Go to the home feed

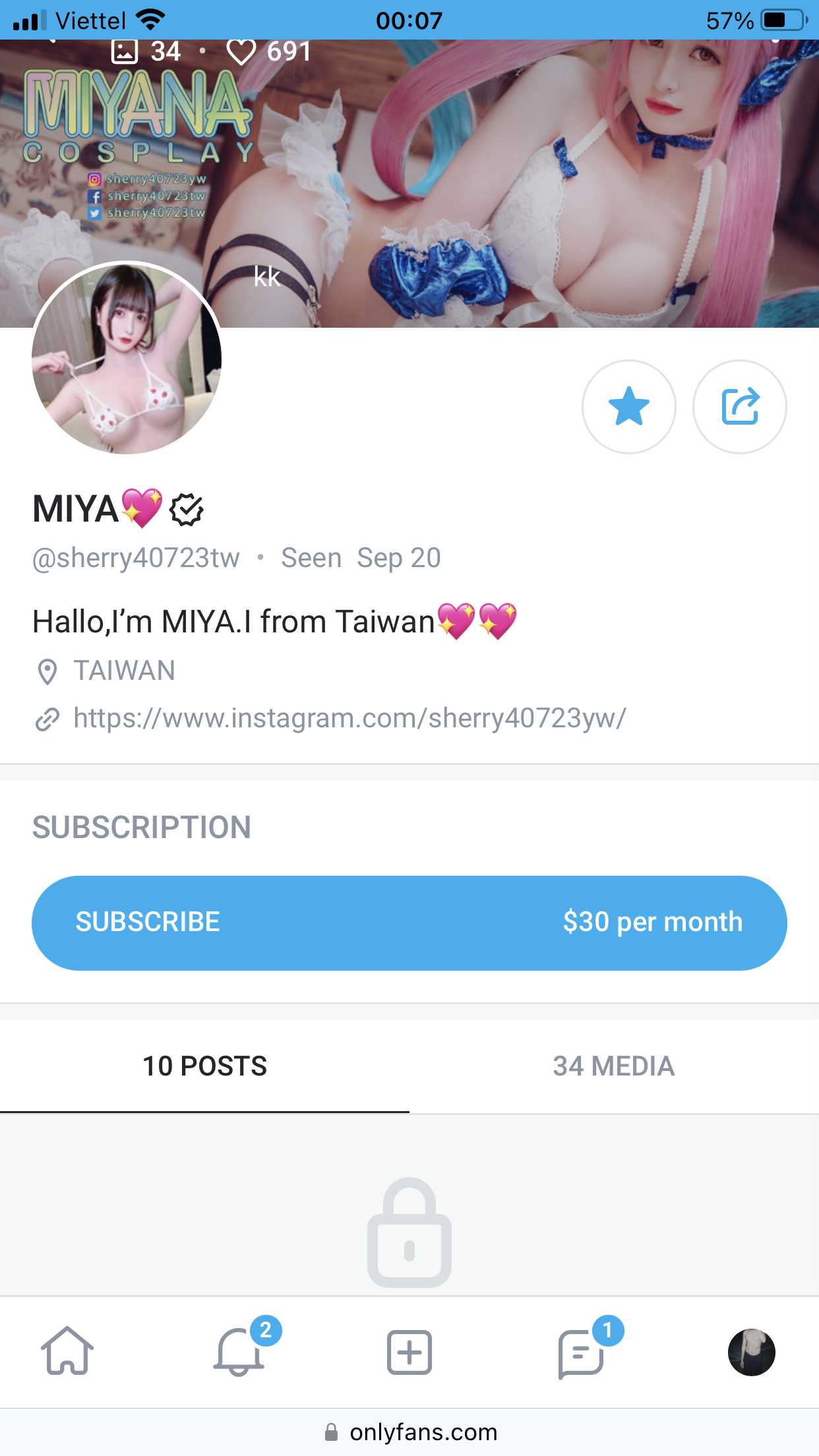(67, 1351)
